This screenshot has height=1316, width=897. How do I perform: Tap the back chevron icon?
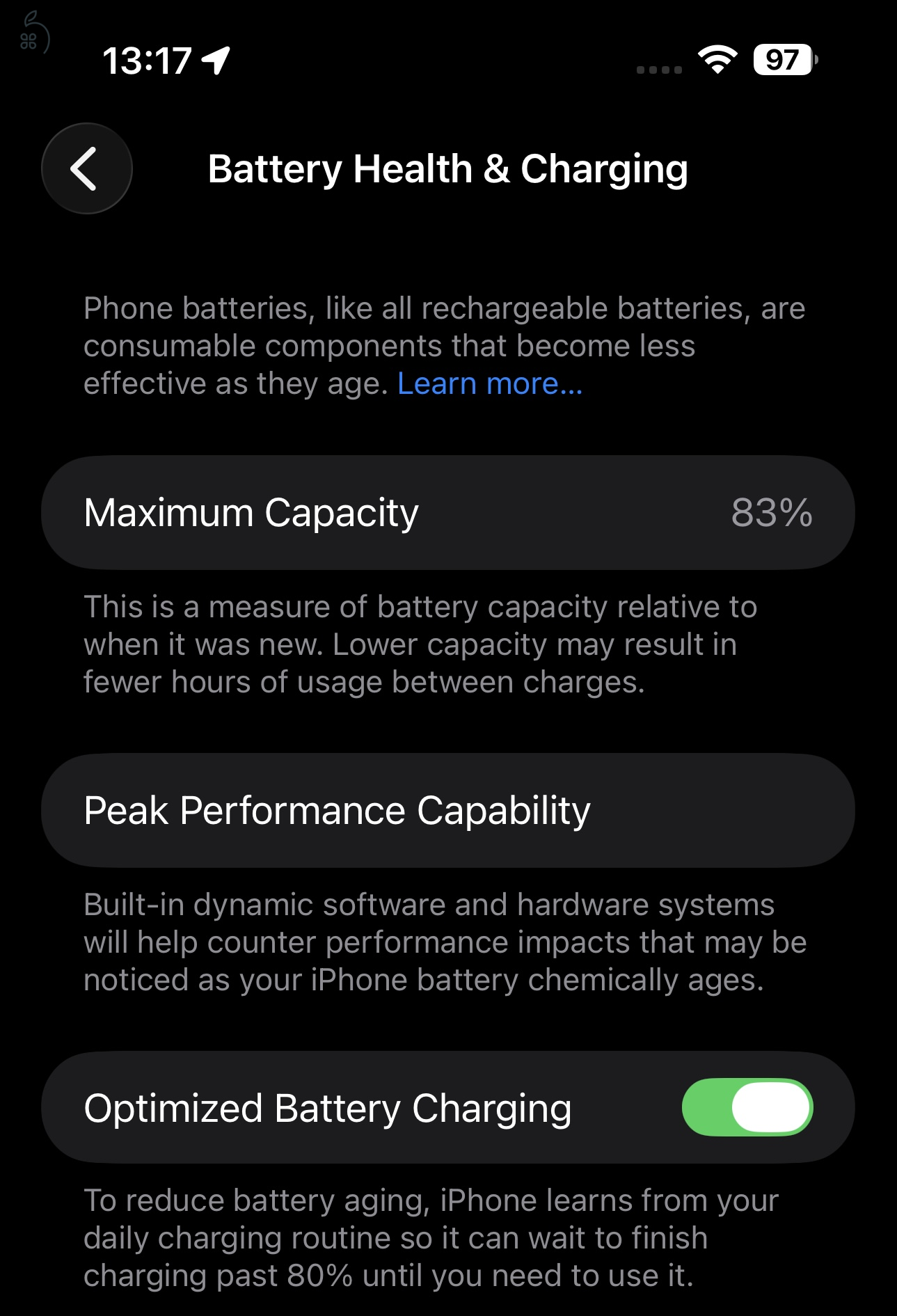85,168
